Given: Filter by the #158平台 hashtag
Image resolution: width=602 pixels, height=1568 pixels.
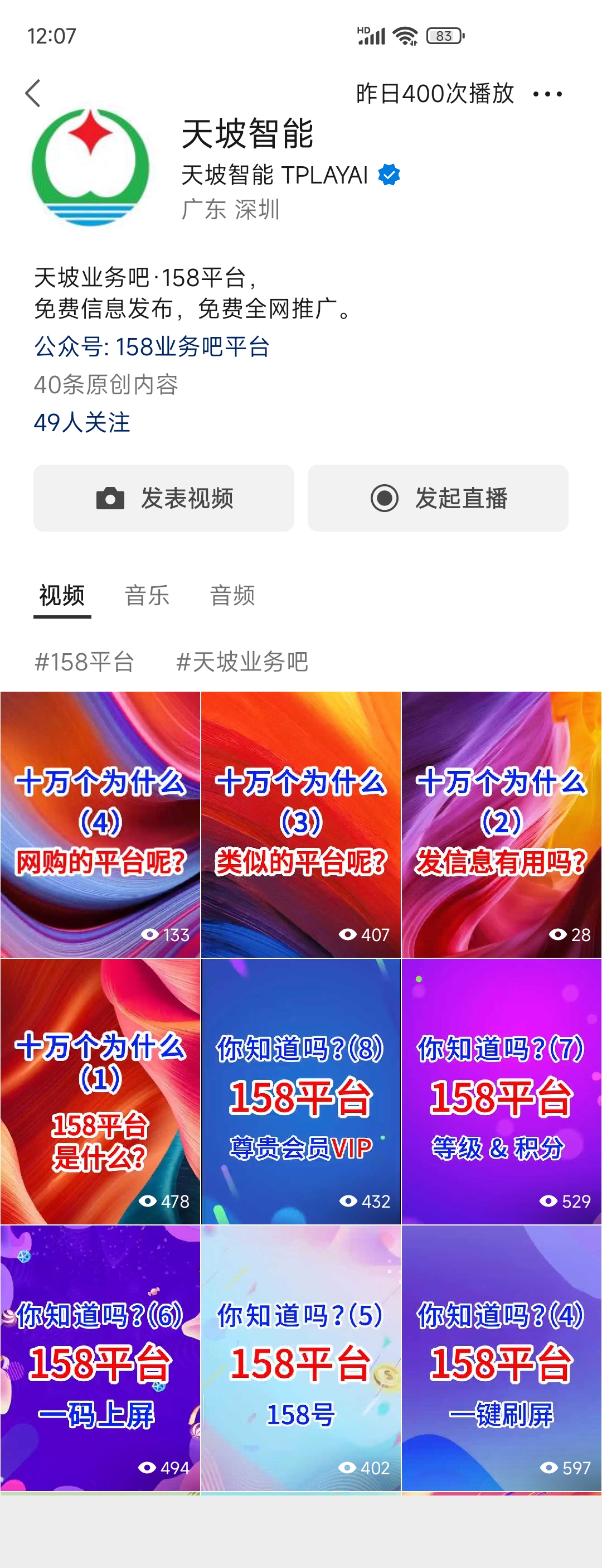Looking at the screenshot, I should [85, 662].
